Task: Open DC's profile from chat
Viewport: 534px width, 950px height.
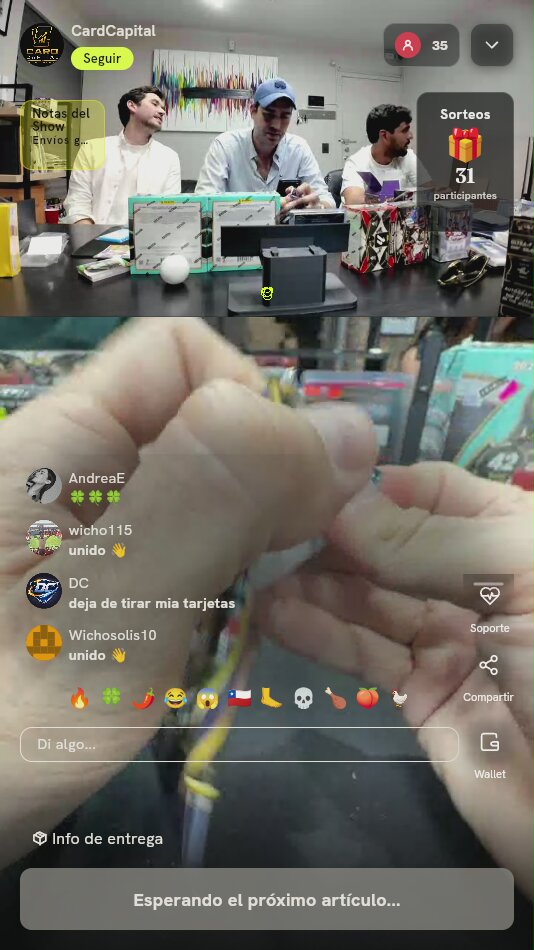Action: coord(44,591)
